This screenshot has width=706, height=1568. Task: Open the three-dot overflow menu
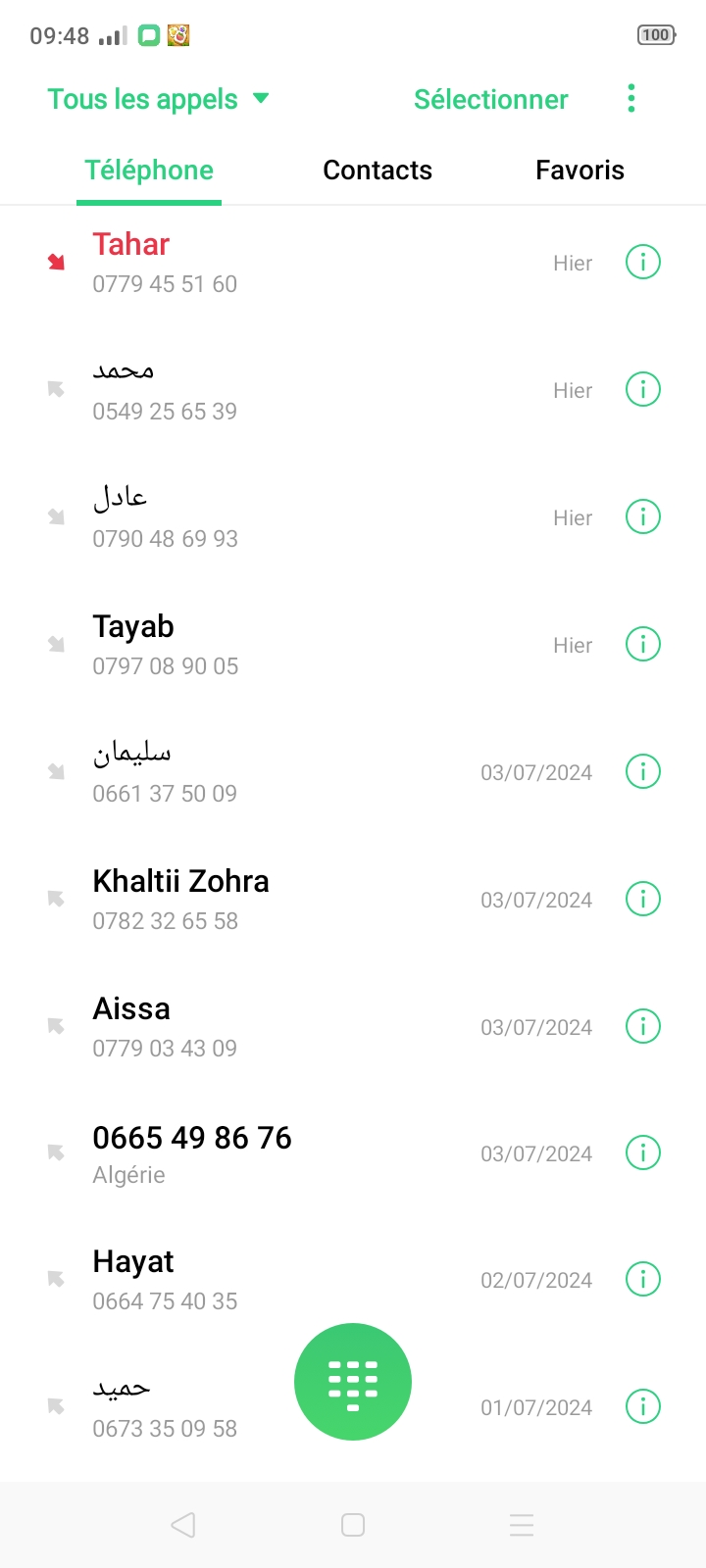[x=631, y=98]
